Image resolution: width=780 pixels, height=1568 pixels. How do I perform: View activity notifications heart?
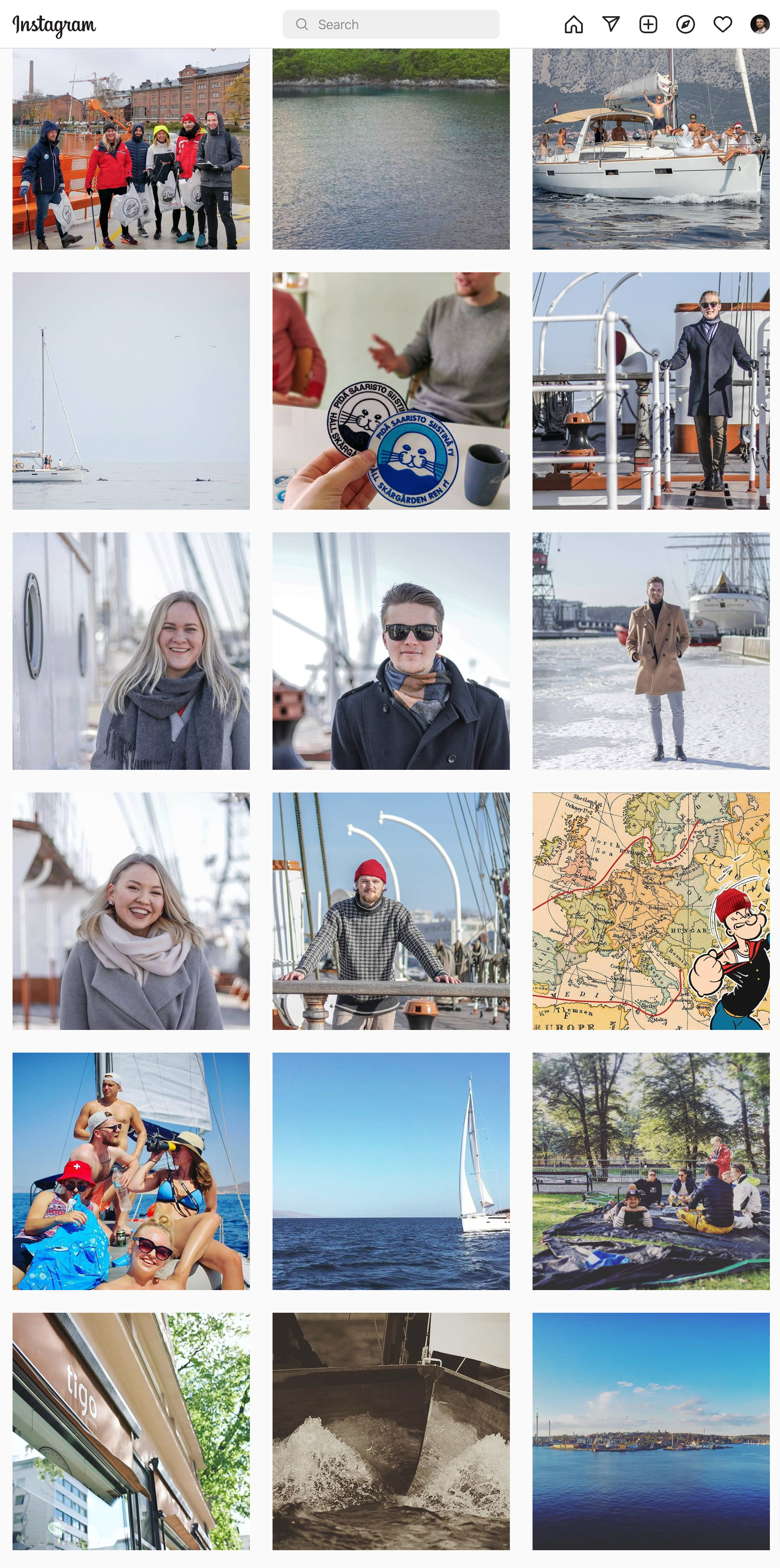[x=722, y=24]
